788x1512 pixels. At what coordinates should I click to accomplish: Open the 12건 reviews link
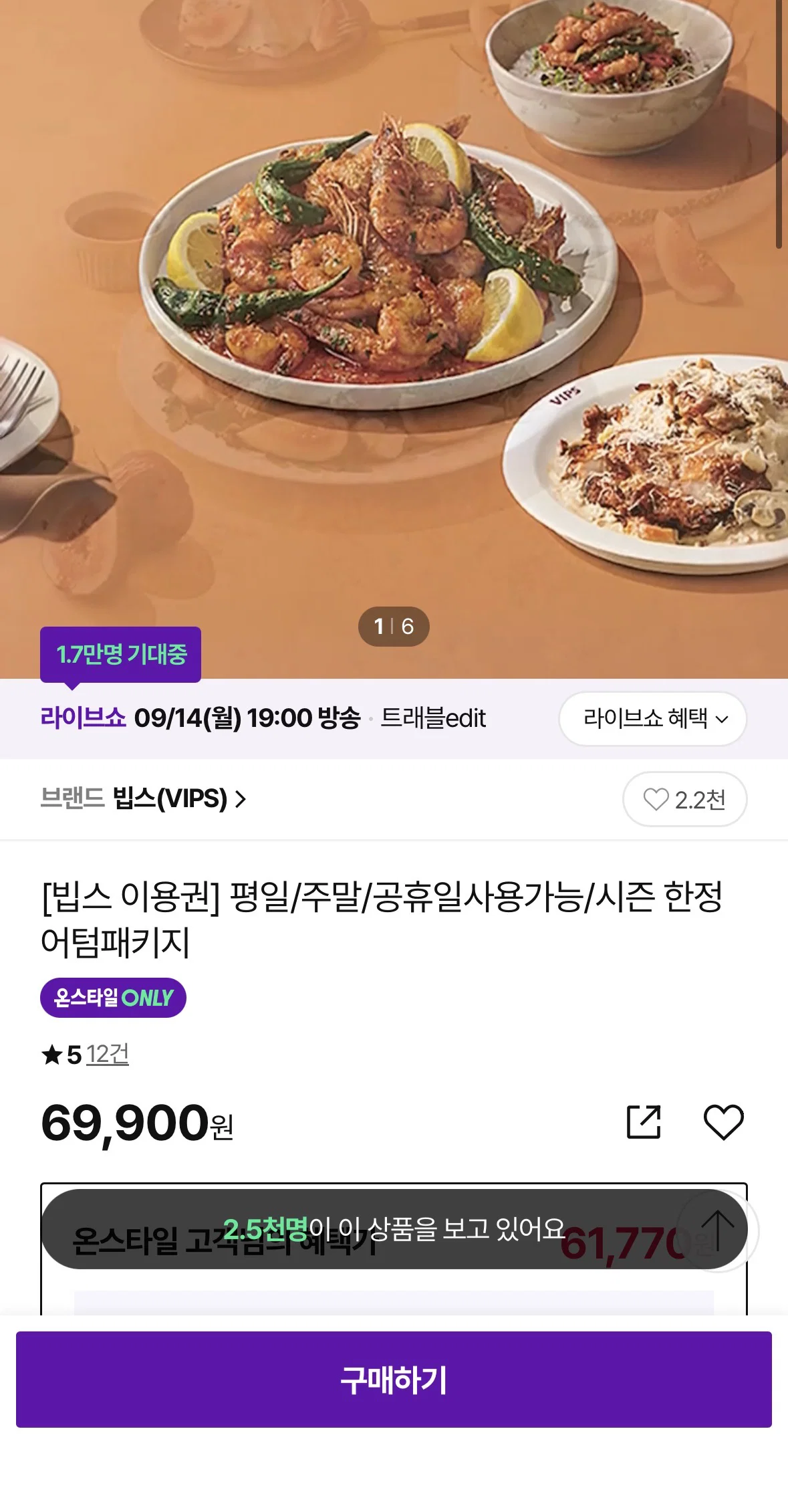click(x=108, y=1054)
